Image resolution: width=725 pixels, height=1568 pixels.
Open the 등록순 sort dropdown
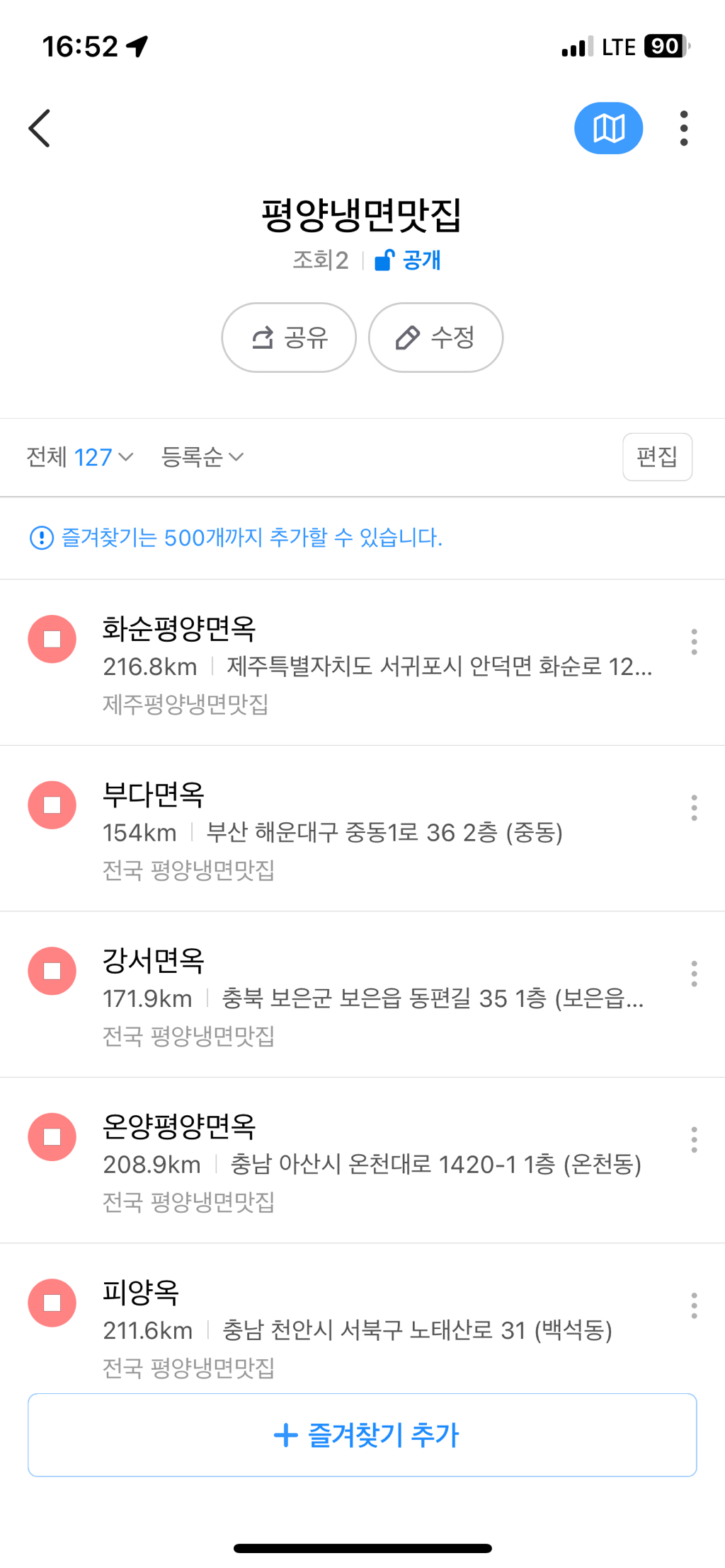[202, 457]
